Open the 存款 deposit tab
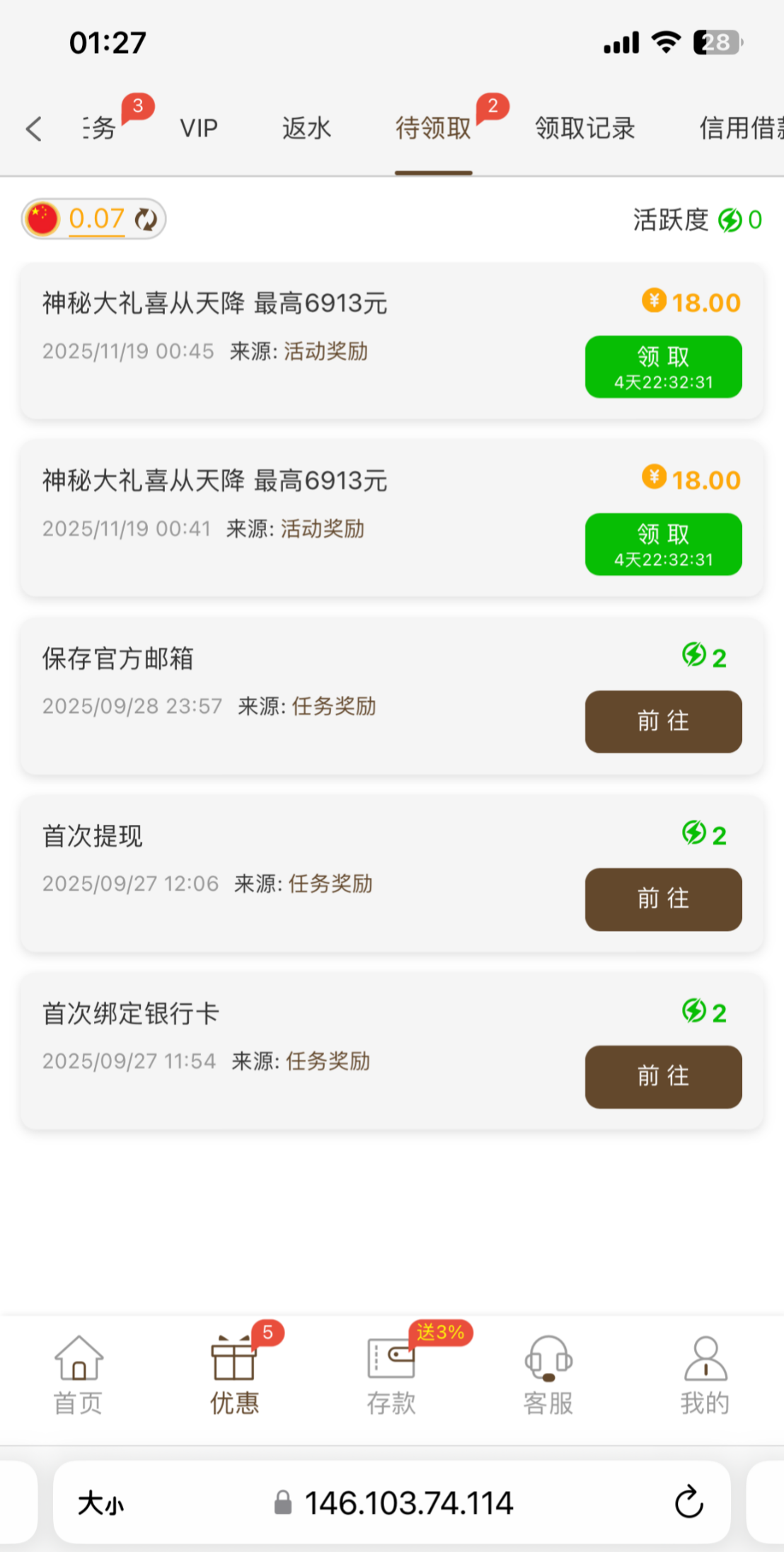Image resolution: width=784 pixels, height=1552 pixels. coord(391,1376)
